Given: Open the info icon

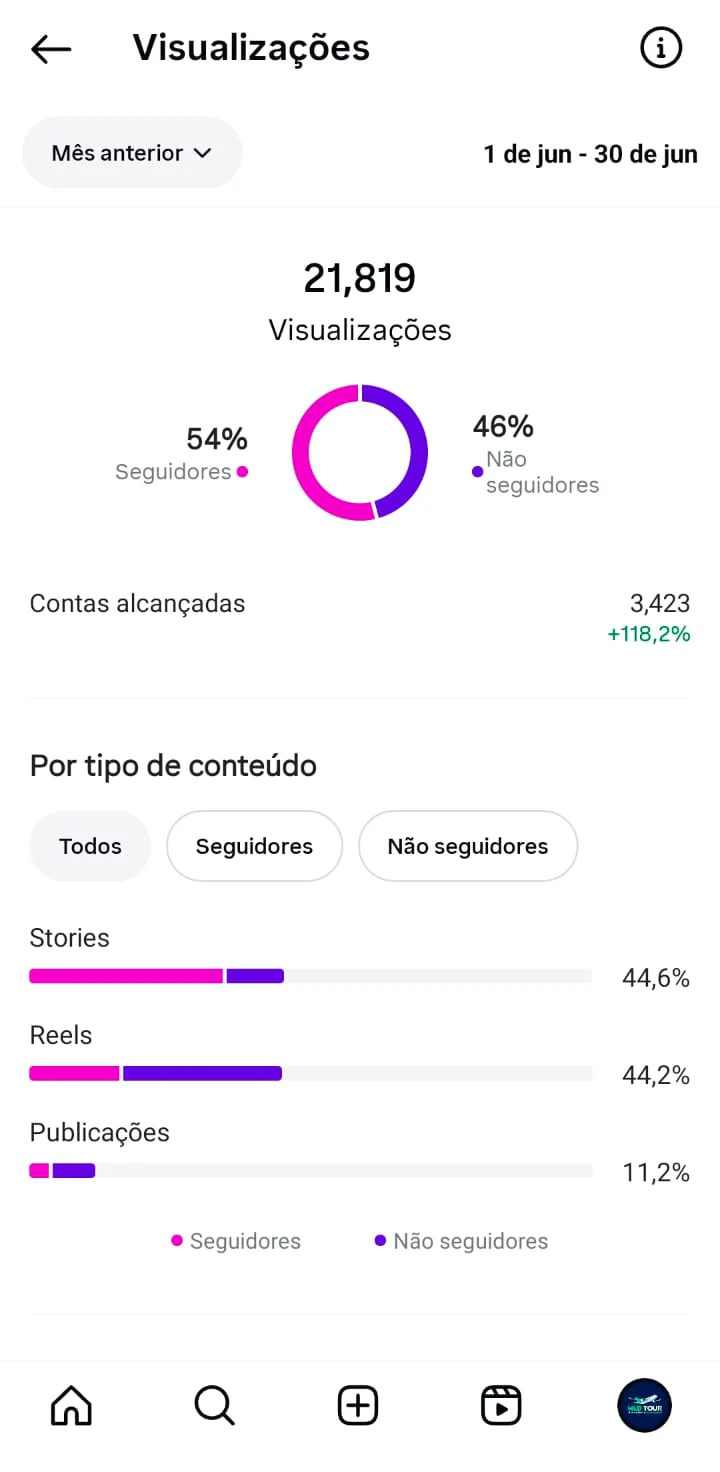Looking at the screenshot, I should click(660, 48).
